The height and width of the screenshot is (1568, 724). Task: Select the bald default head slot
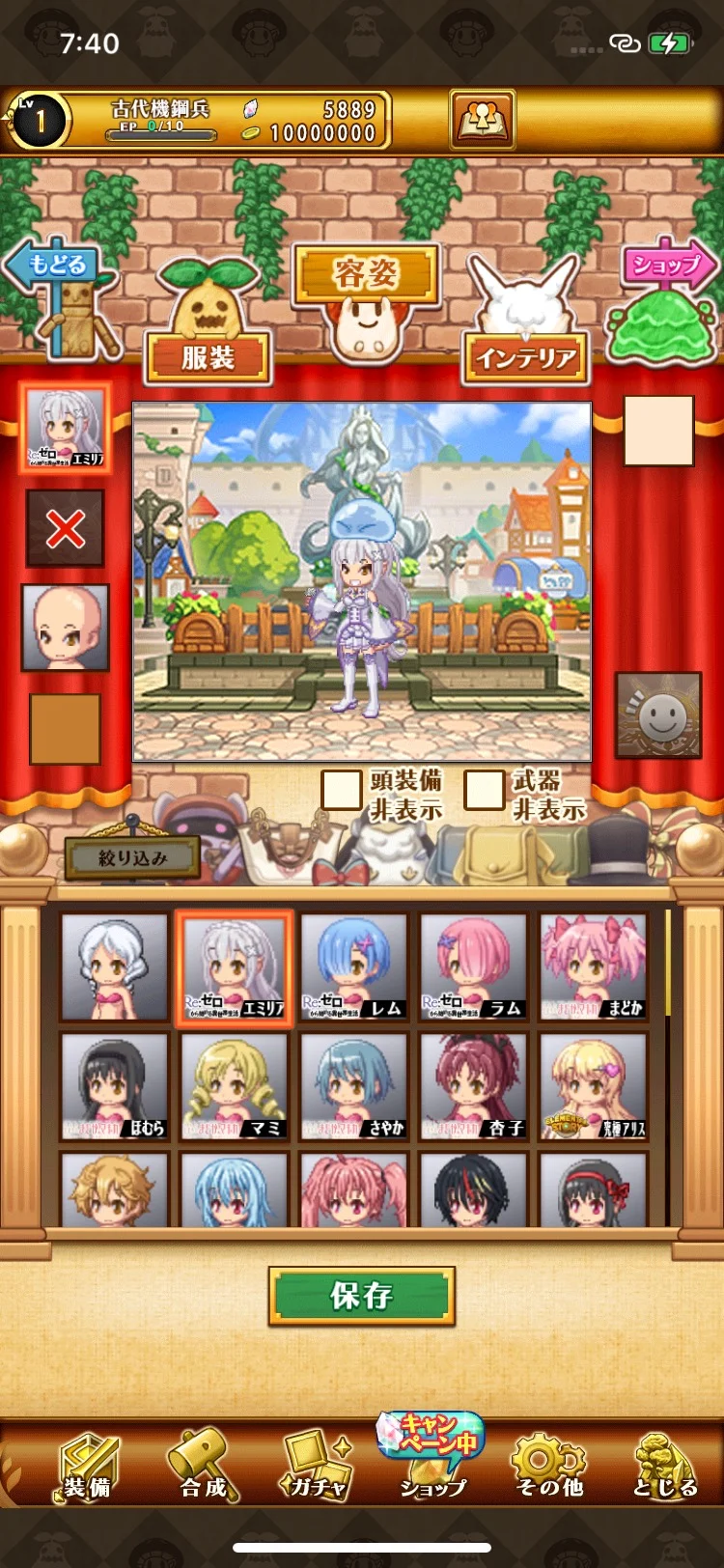[x=65, y=627]
